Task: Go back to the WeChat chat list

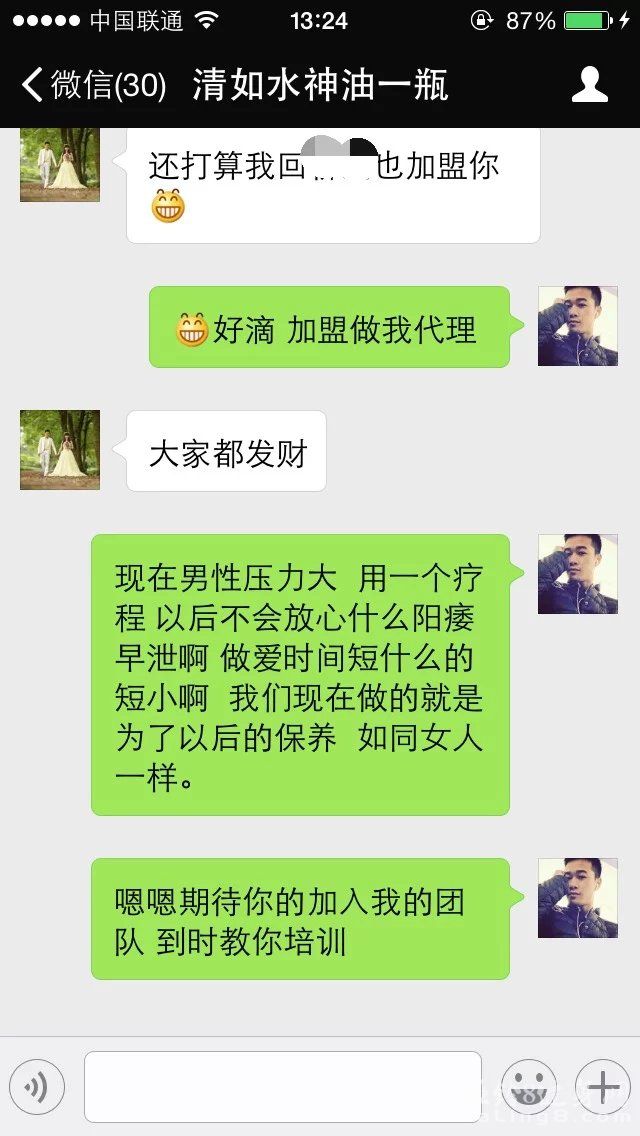Action: (x=92, y=85)
